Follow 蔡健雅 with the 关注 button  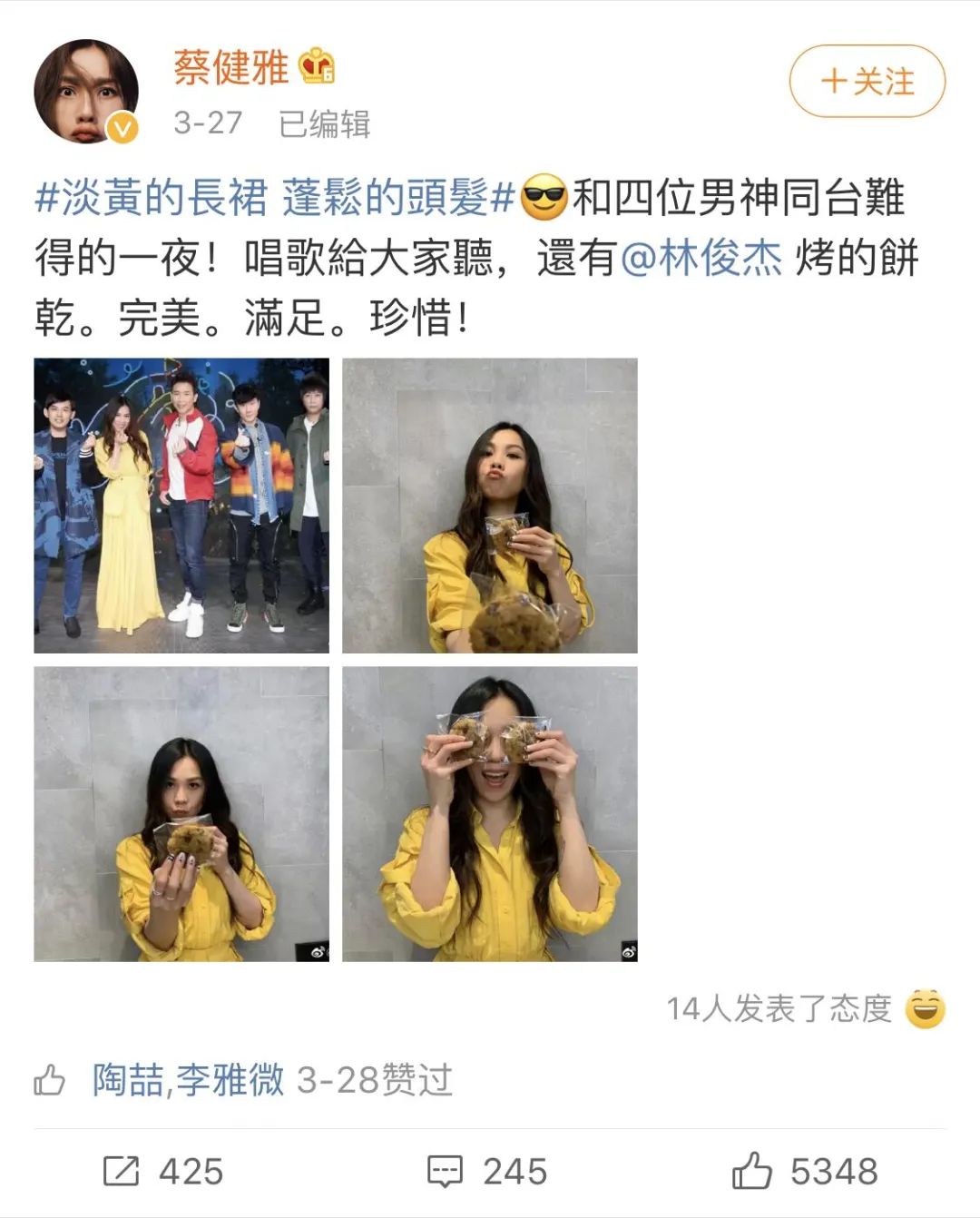coord(867,82)
